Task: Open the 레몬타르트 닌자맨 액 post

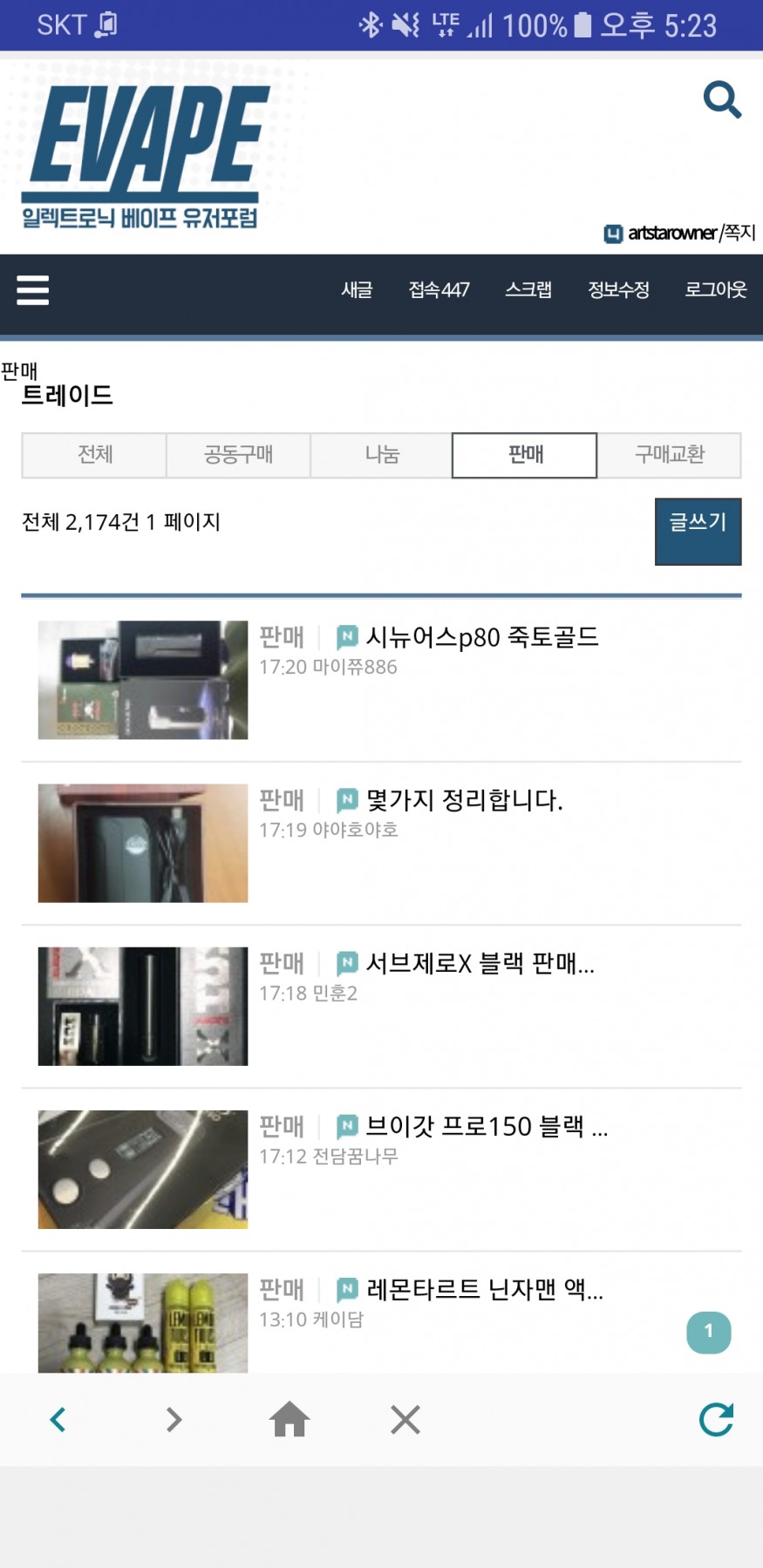Action: (484, 1289)
